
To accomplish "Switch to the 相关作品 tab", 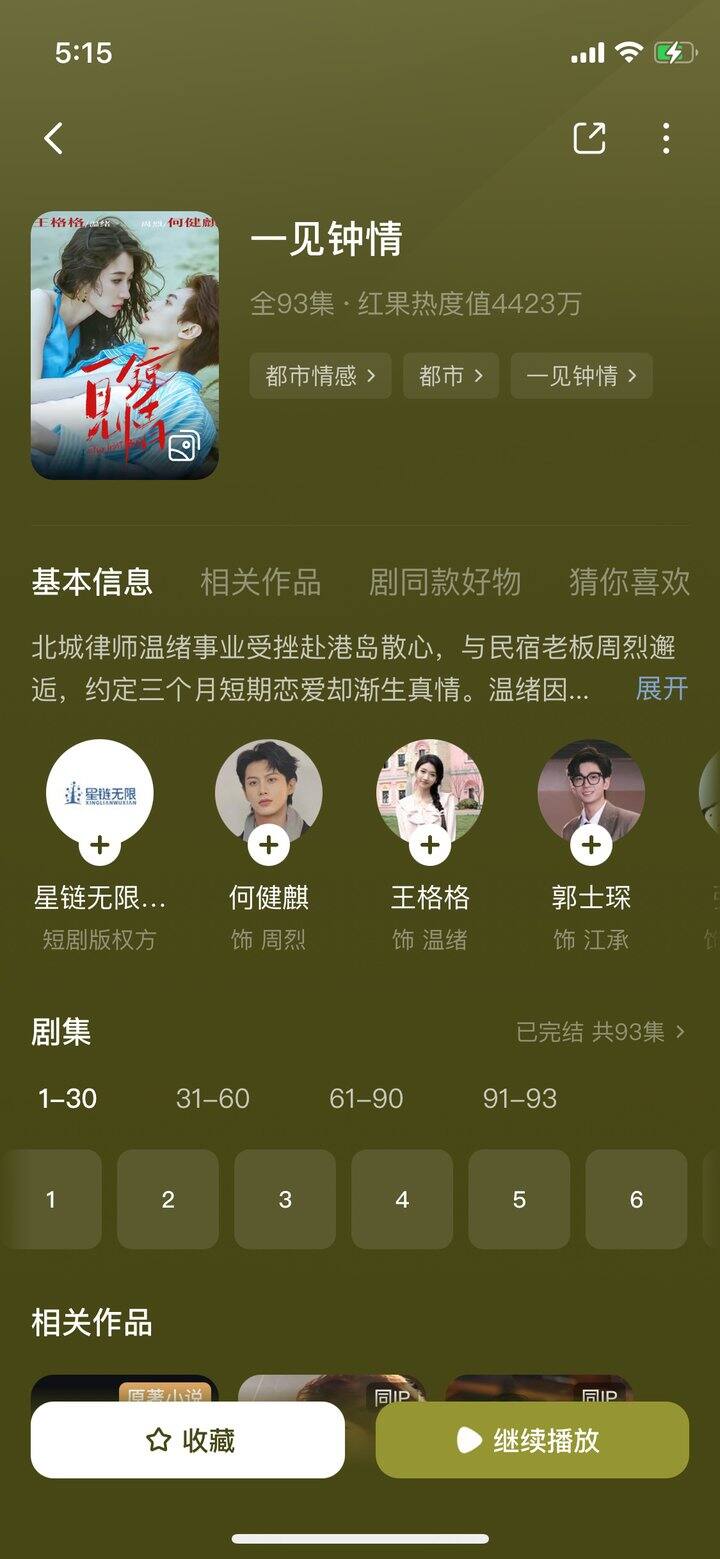I will [x=260, y=581].
